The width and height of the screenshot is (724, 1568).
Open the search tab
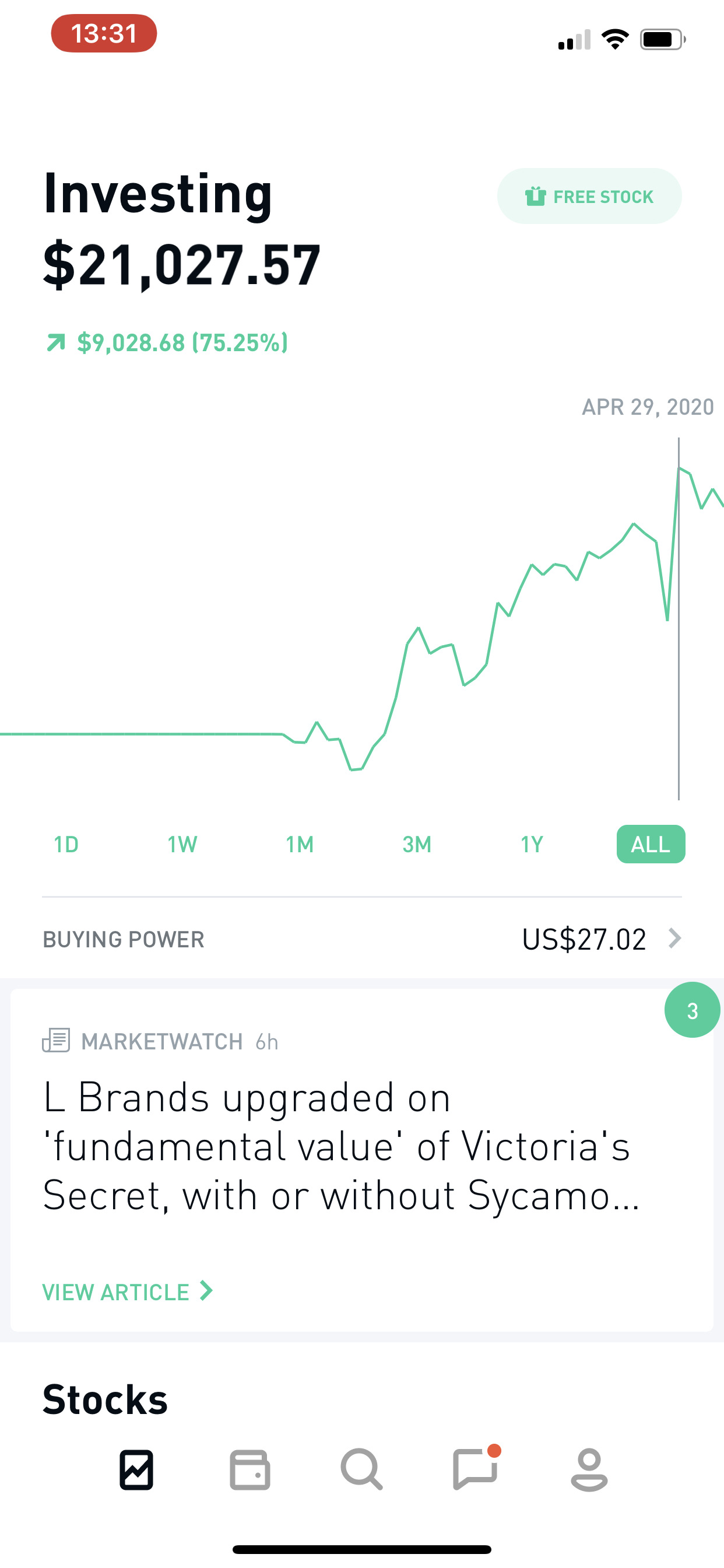[x=362, y=1470]
